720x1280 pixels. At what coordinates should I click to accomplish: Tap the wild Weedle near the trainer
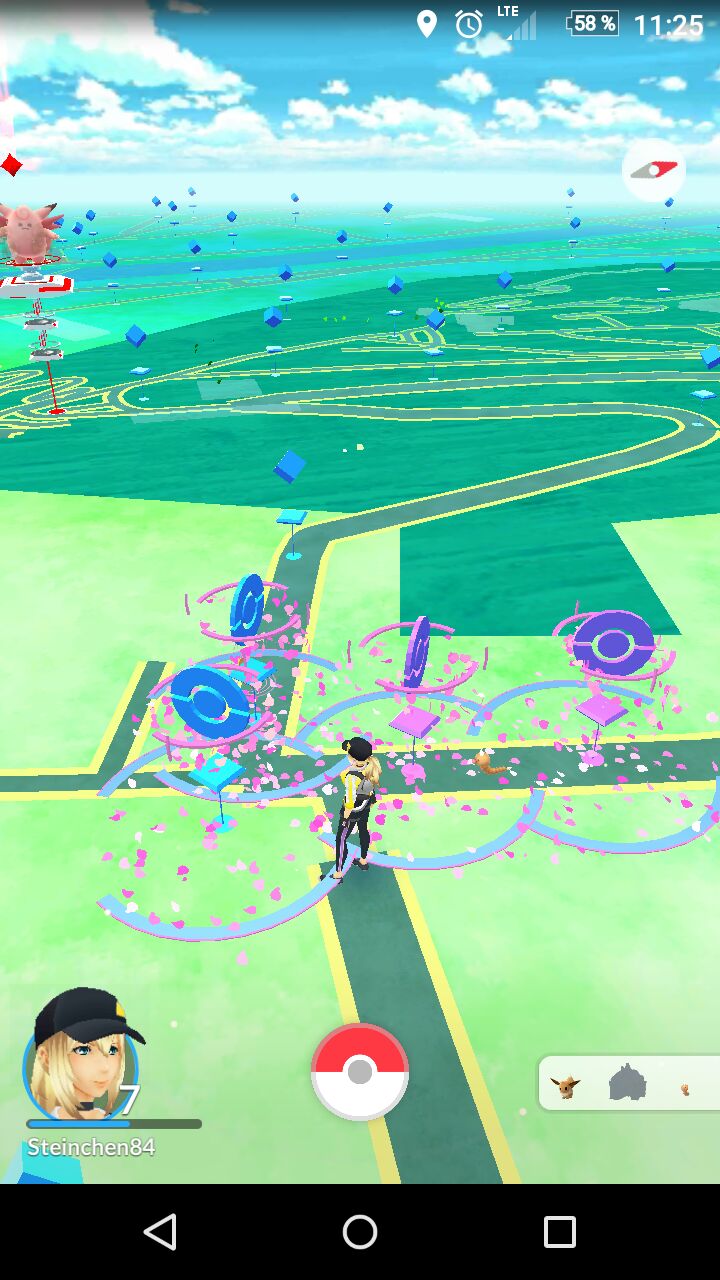click(489, 763)
